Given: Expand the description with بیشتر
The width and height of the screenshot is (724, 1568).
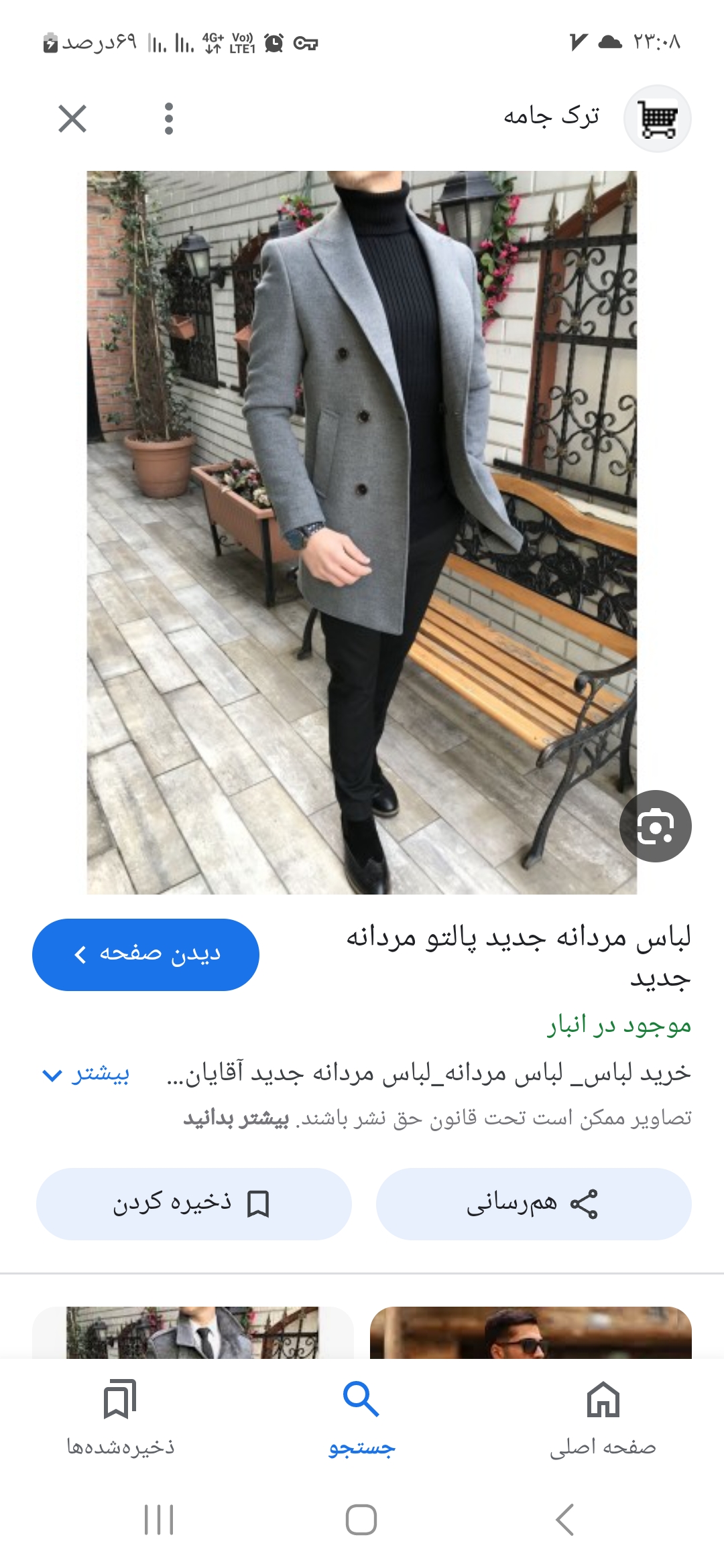Looking at the screenshot, I should point(86,1074).
